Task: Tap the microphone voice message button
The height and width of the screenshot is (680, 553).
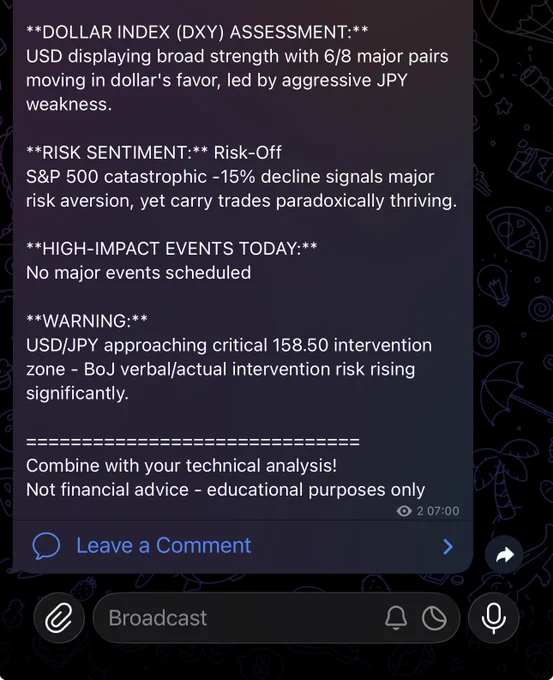Action: tap(494, 618)
